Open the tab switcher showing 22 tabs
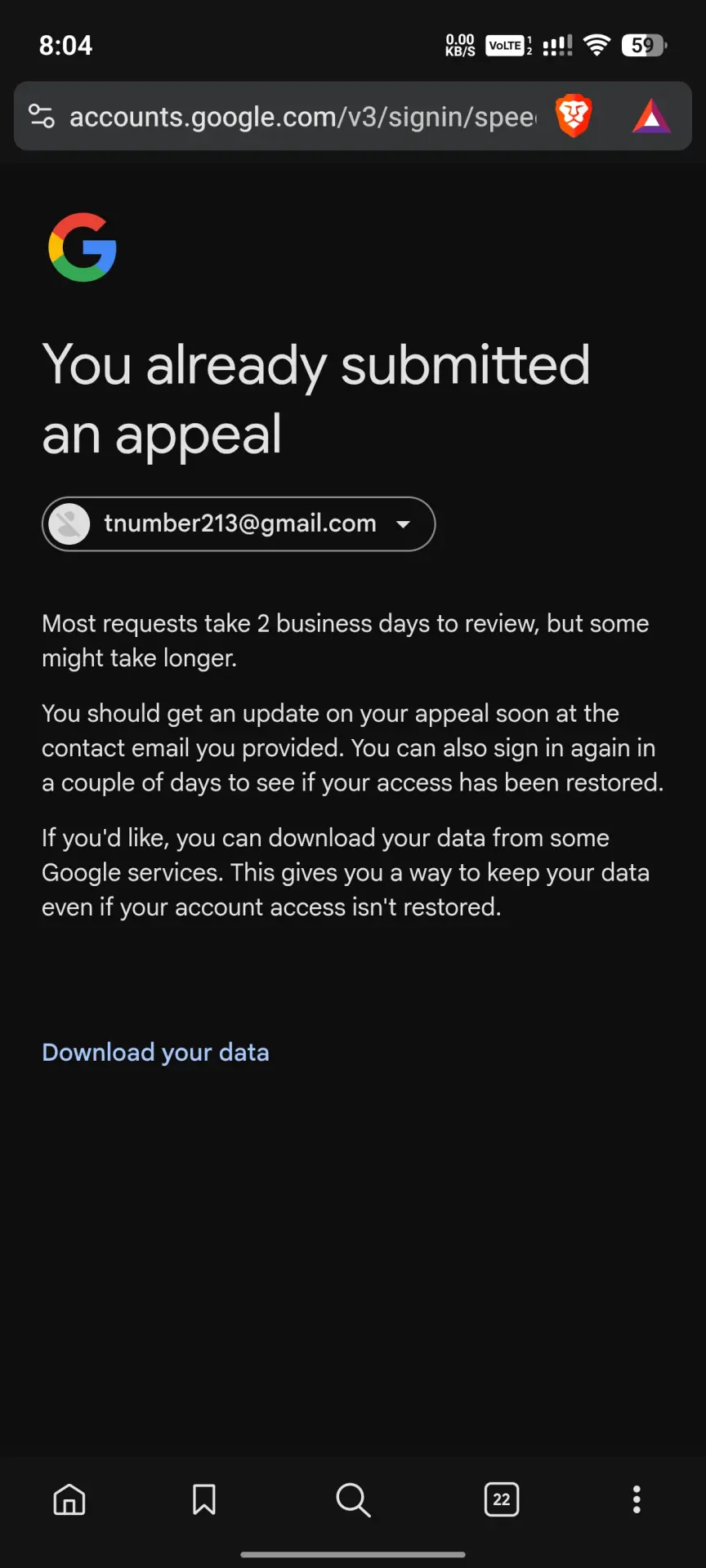 pyautogui.click(x=502, y=1499)
